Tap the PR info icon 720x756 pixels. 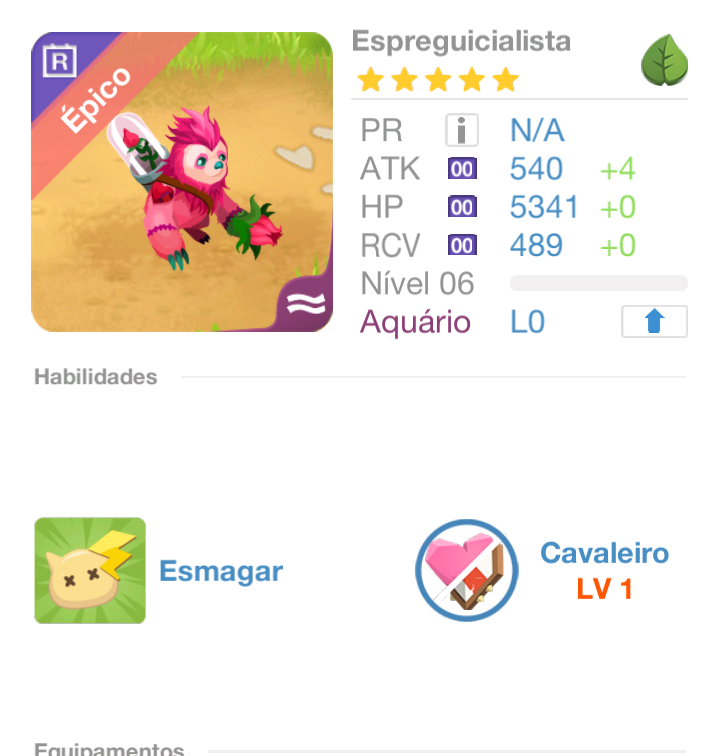[x=461, y=130]
